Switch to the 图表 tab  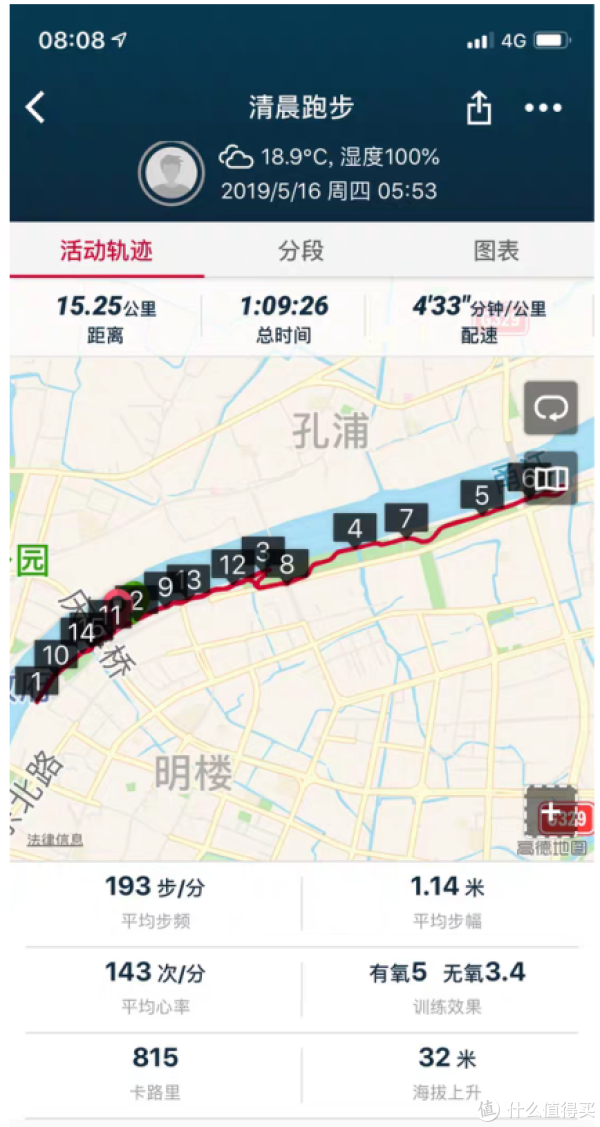(496, 251)
